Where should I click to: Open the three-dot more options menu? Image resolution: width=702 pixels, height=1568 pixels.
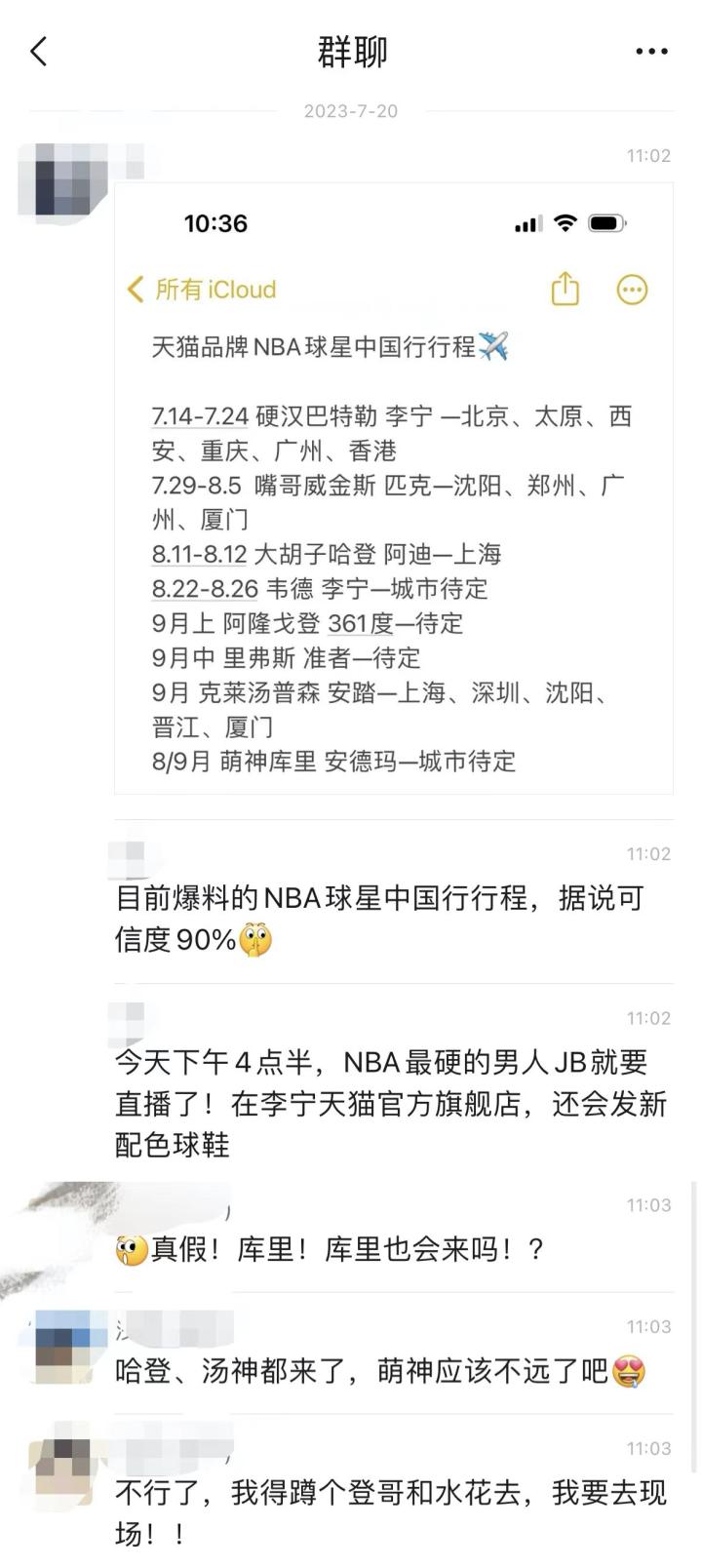pos(650,52)
